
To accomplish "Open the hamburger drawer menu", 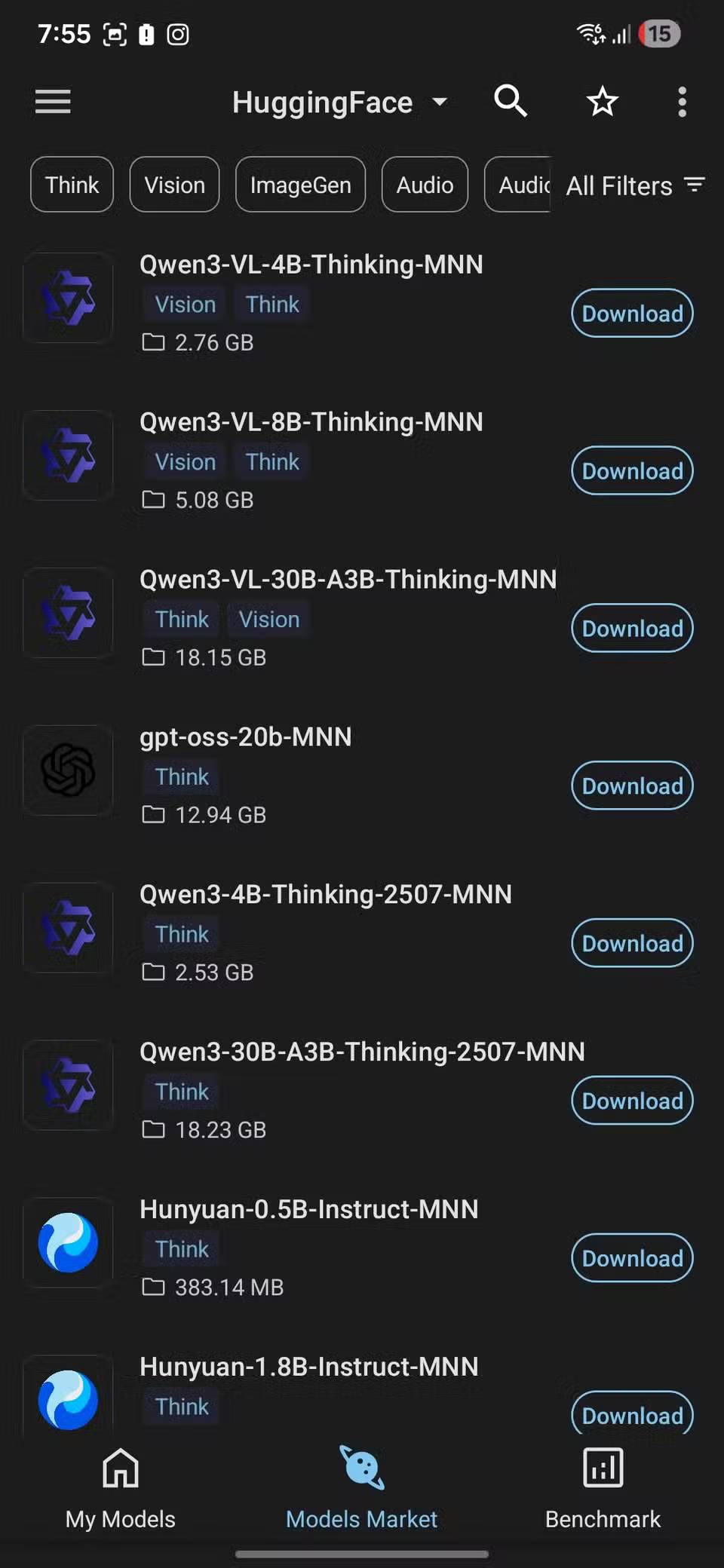I will (x=53, y=102).
